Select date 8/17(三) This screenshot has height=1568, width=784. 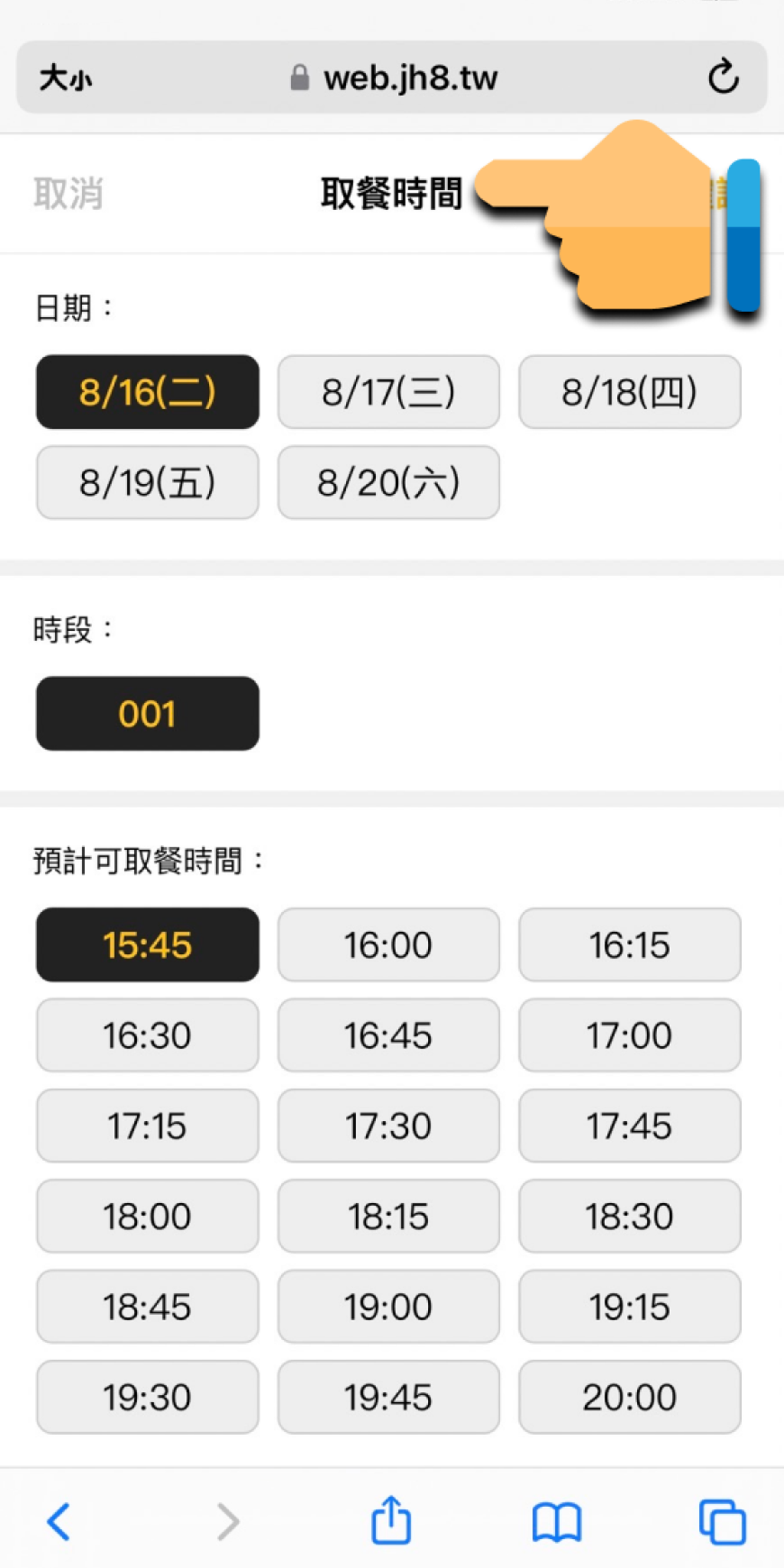(388, 392)
